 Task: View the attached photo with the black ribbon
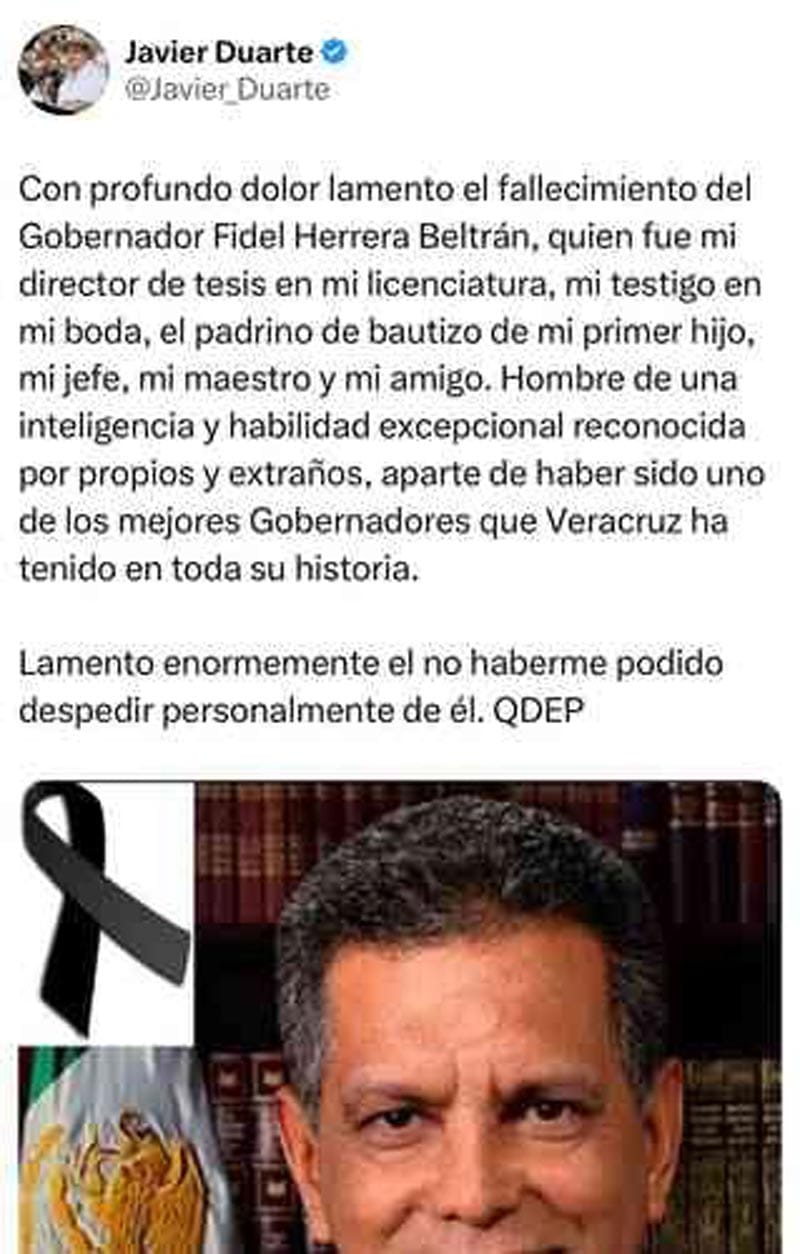click(x=400, y=1015)
